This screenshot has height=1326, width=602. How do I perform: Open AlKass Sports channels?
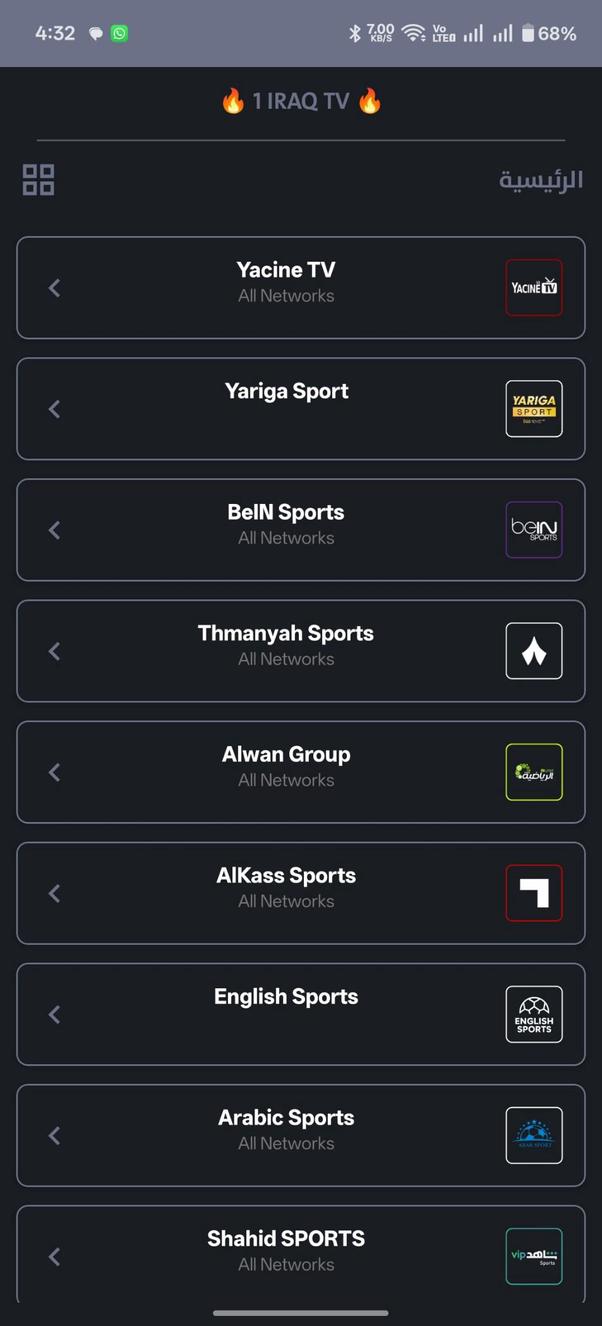(300, 893)
